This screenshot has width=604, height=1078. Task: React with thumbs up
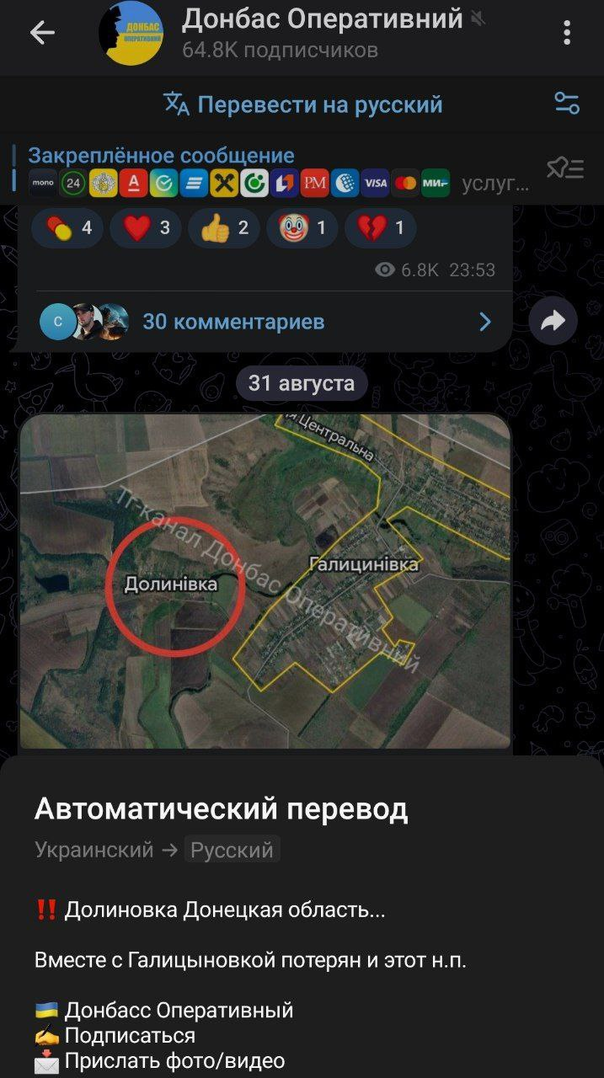click(224, 228)
